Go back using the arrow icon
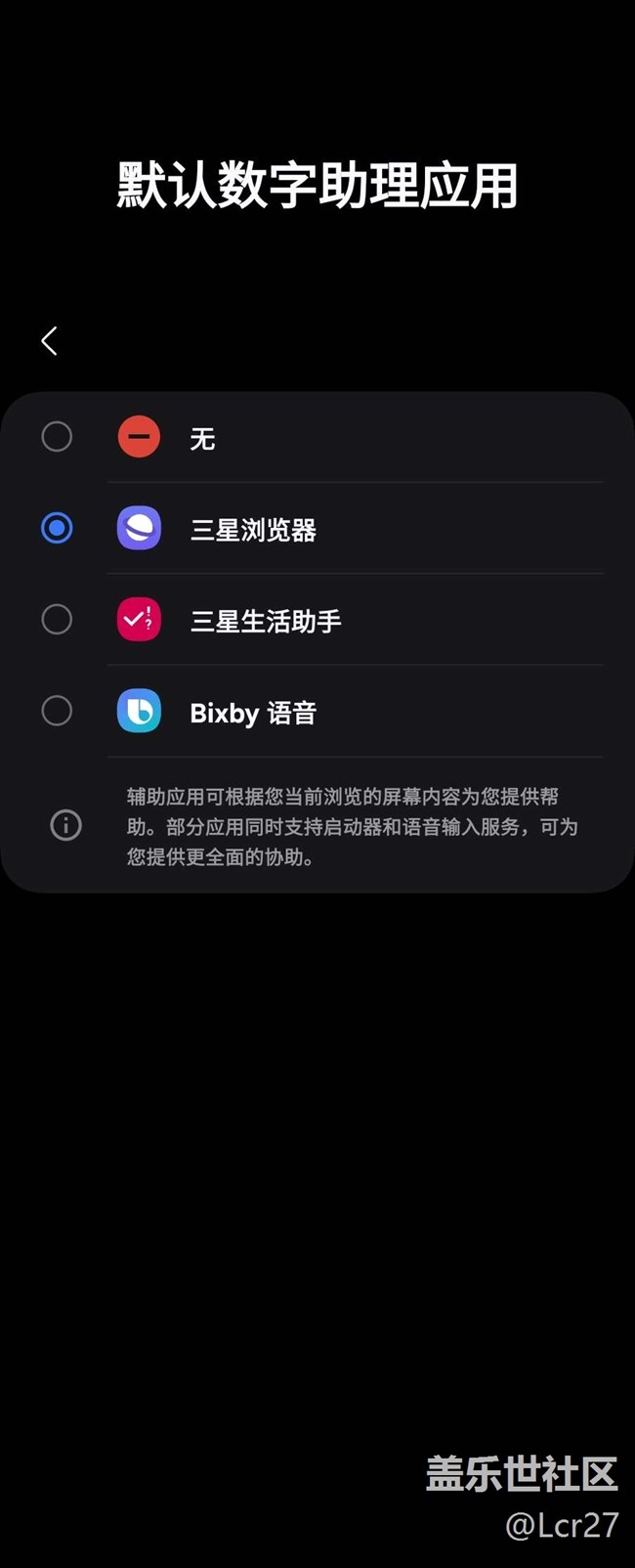 pyautogui.click(x=50, y=341)
